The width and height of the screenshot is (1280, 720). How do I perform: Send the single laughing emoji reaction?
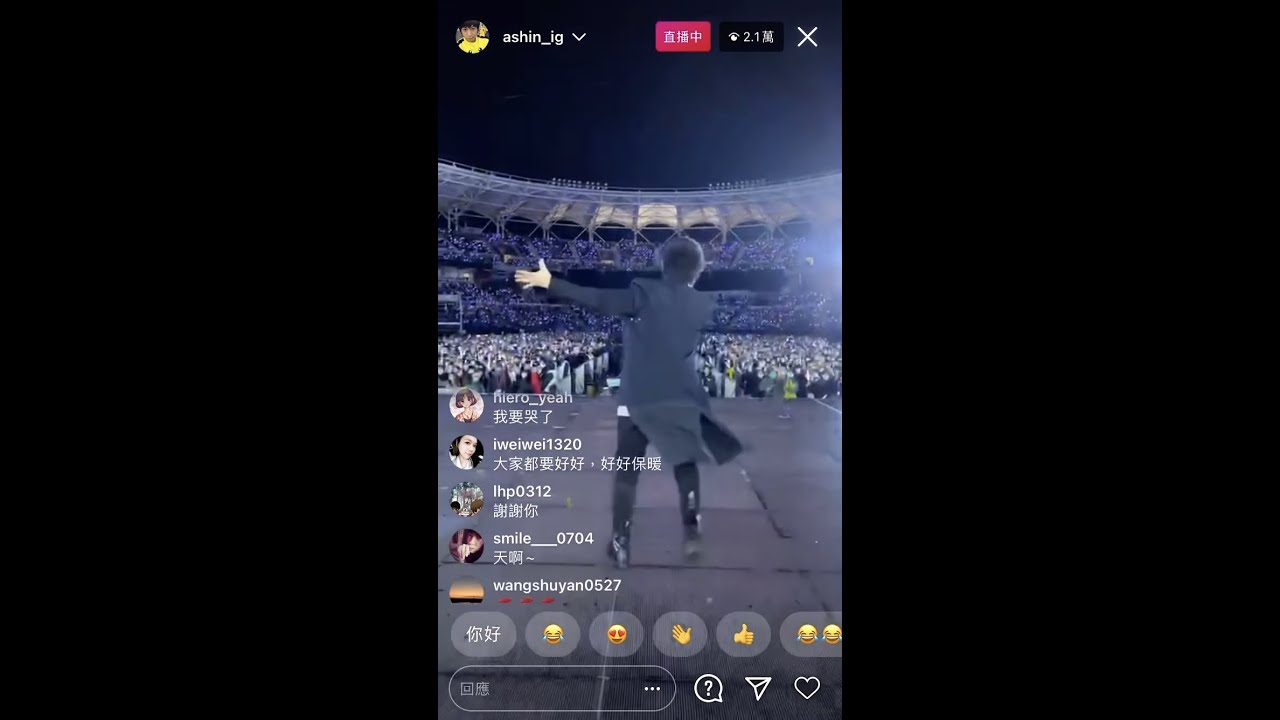(553, 634)
